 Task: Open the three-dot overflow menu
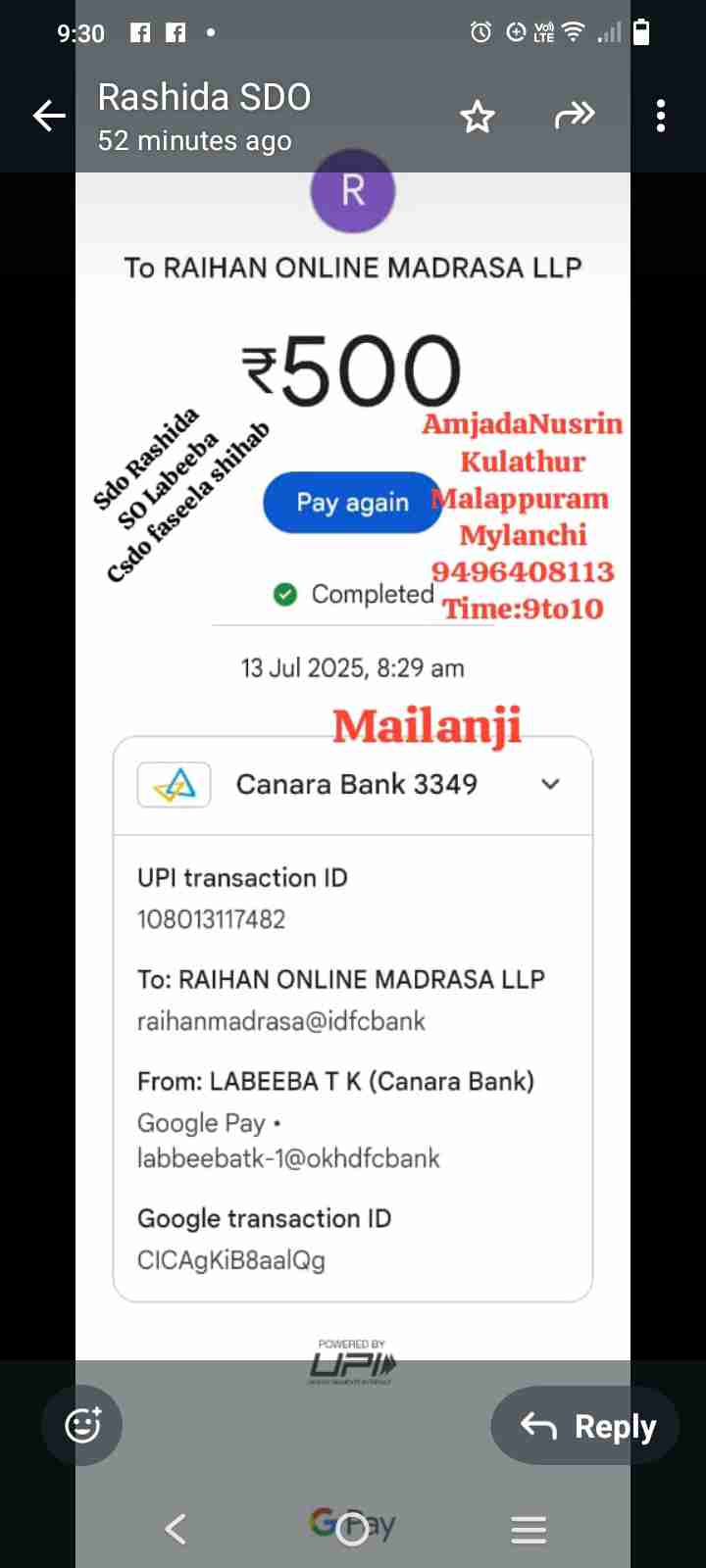point(661,116)
